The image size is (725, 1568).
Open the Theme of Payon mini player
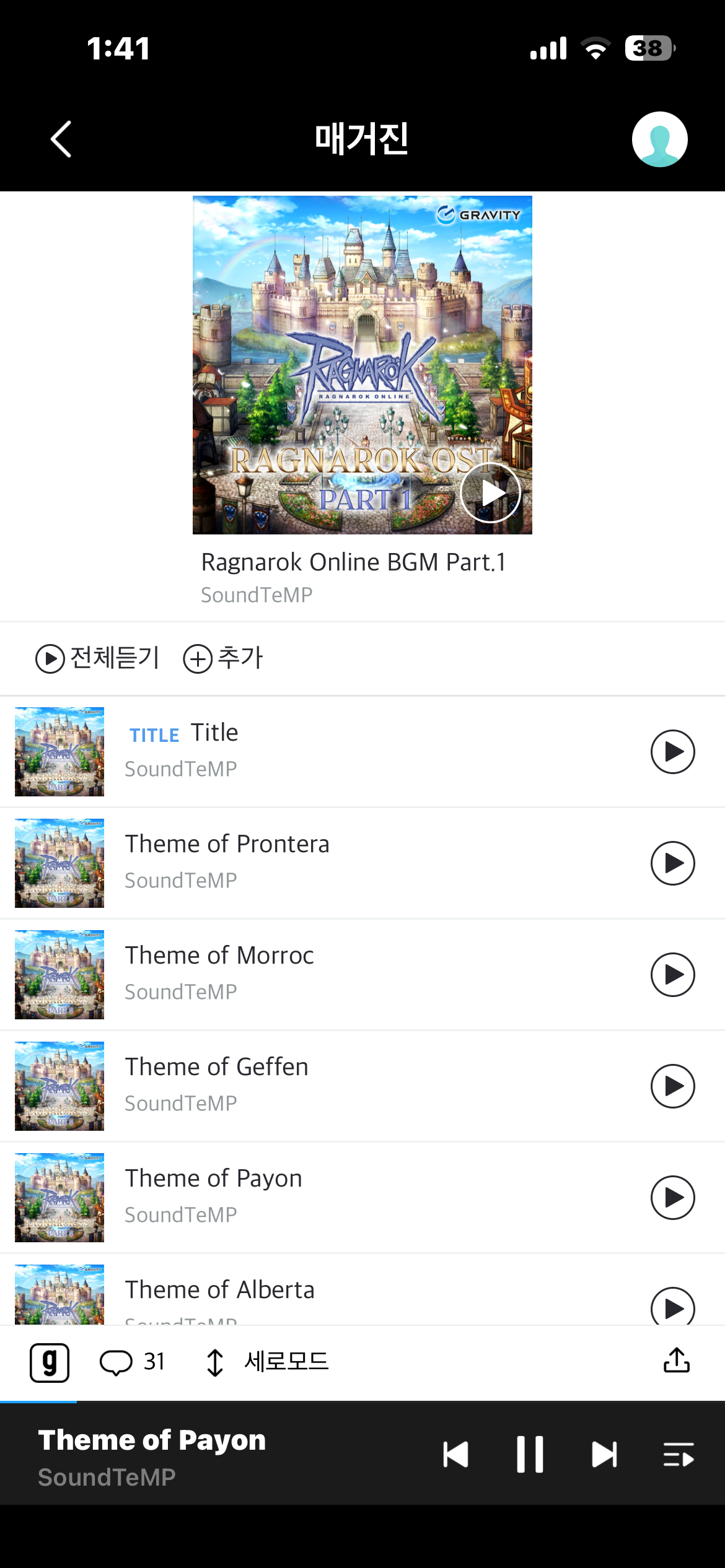point(152,1455)
